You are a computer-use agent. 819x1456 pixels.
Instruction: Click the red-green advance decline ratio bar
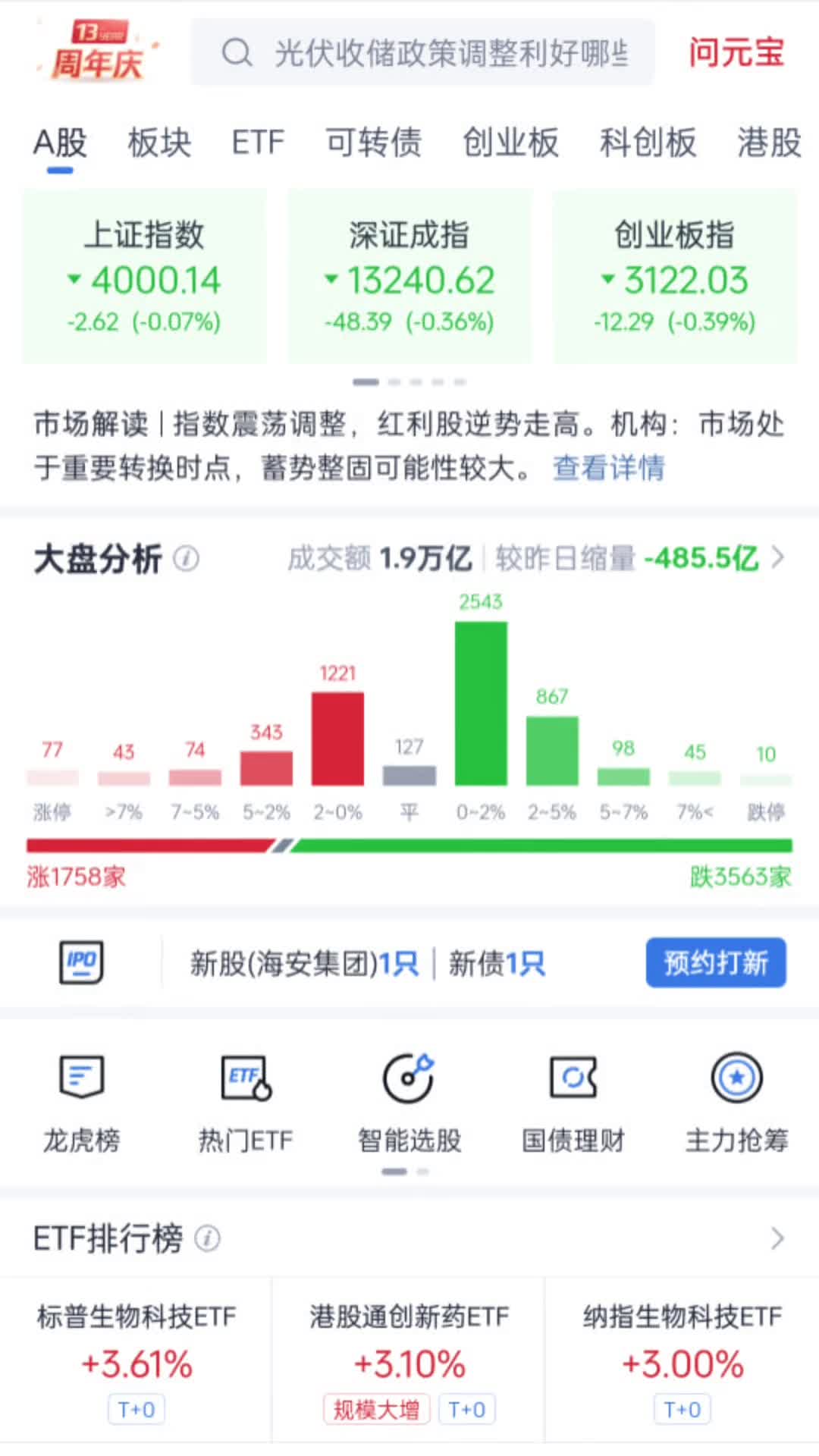pos(409,842)
